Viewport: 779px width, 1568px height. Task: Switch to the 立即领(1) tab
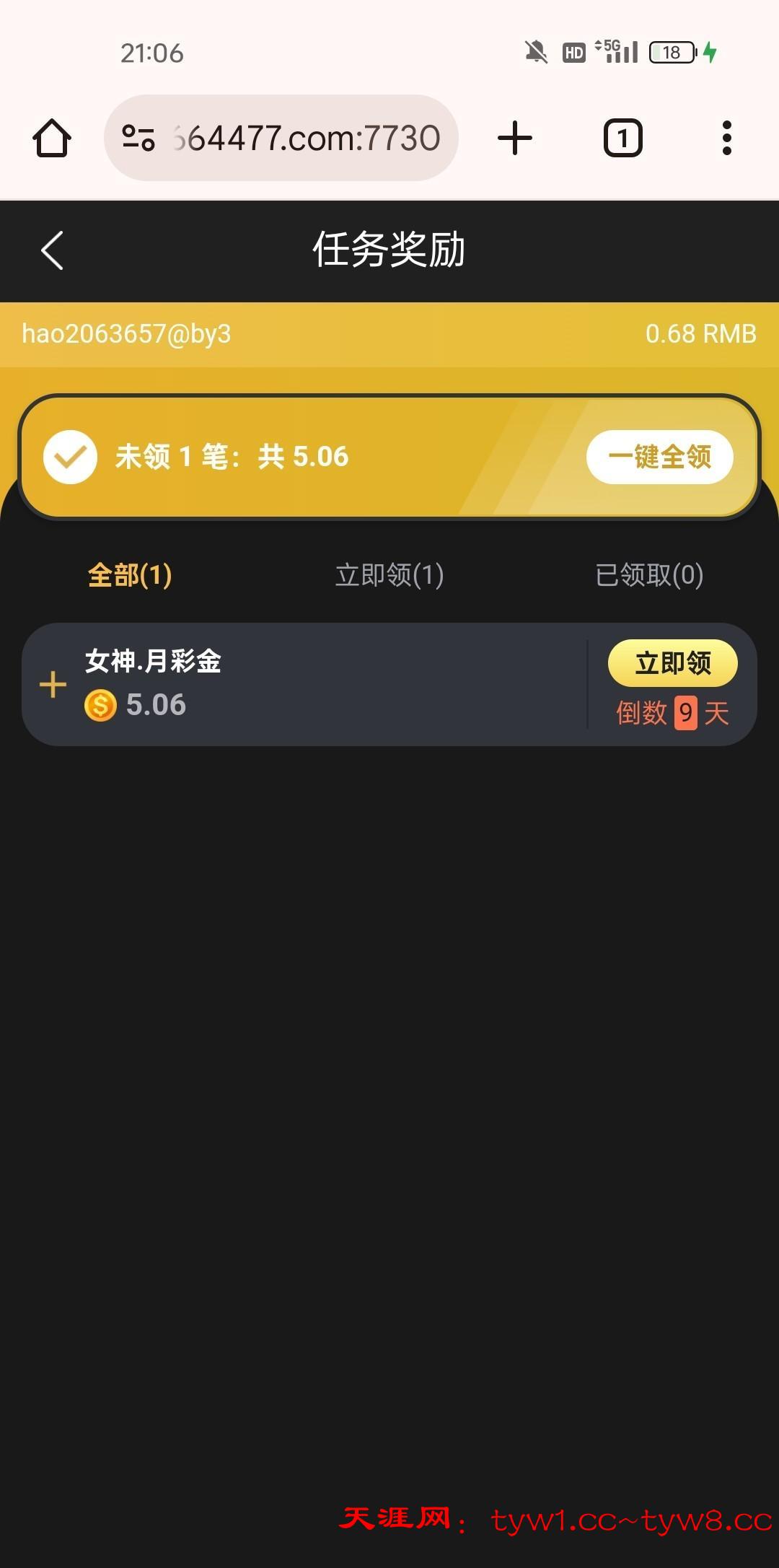(389, 575)
